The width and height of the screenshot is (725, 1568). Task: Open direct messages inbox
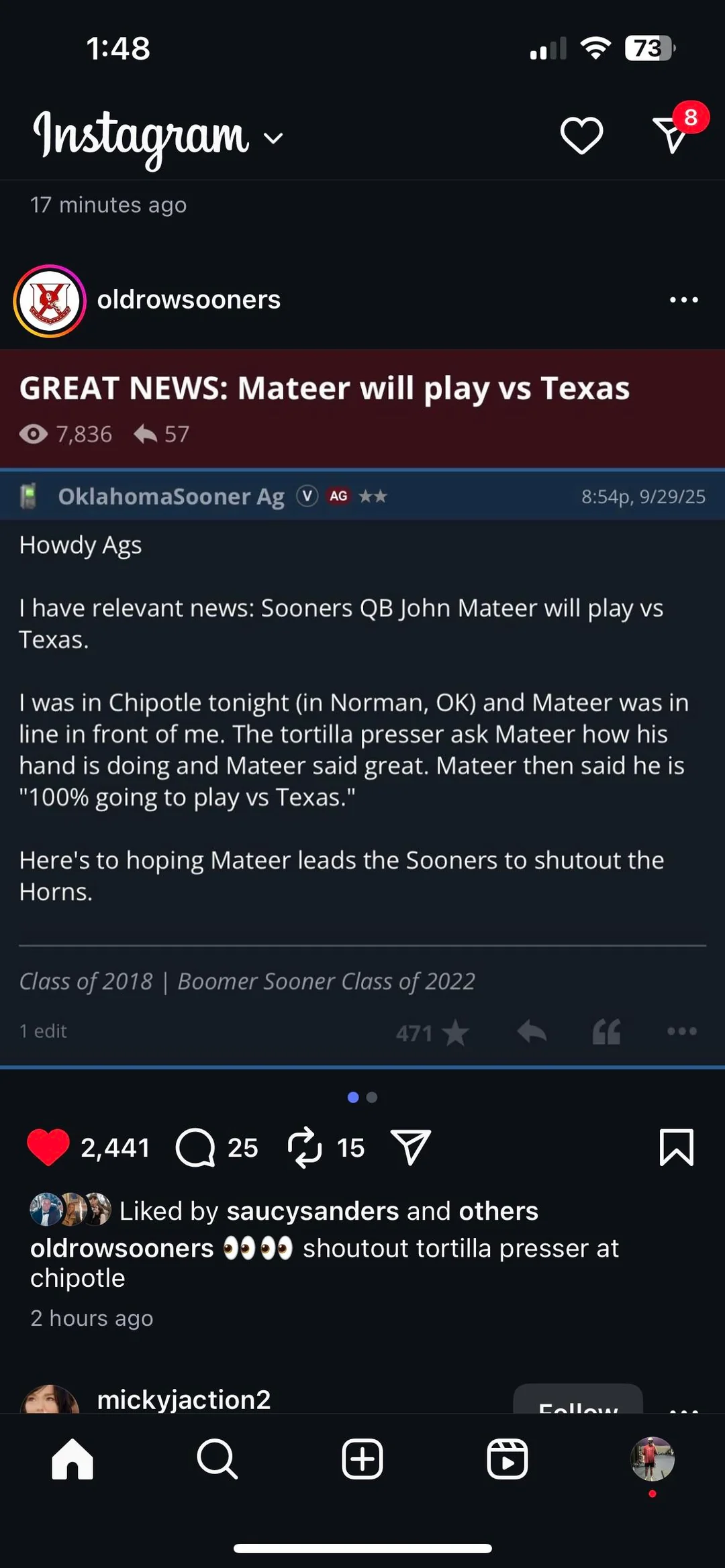pos(671,134)
